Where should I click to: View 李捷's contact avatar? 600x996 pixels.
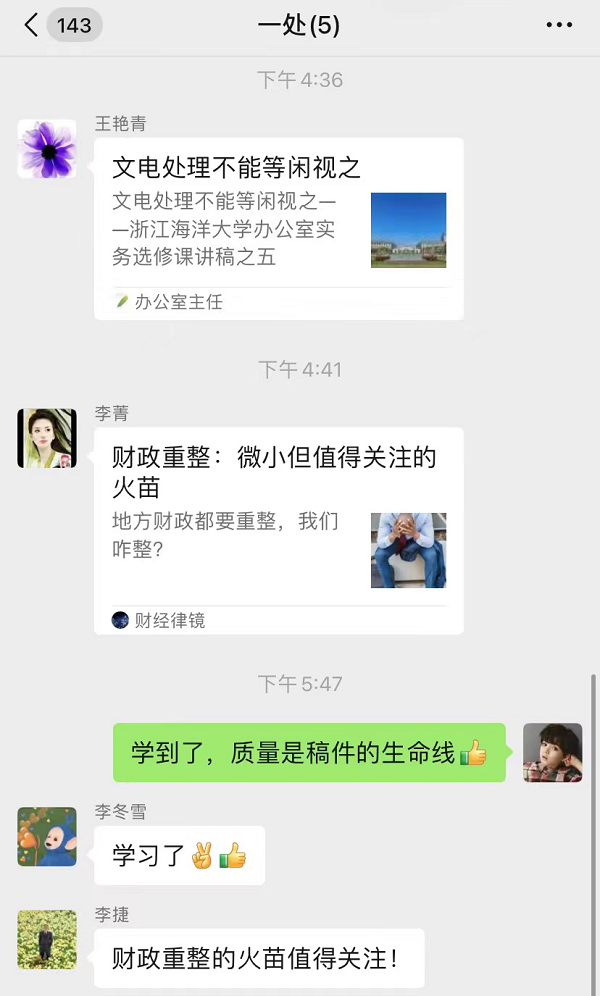47,939
